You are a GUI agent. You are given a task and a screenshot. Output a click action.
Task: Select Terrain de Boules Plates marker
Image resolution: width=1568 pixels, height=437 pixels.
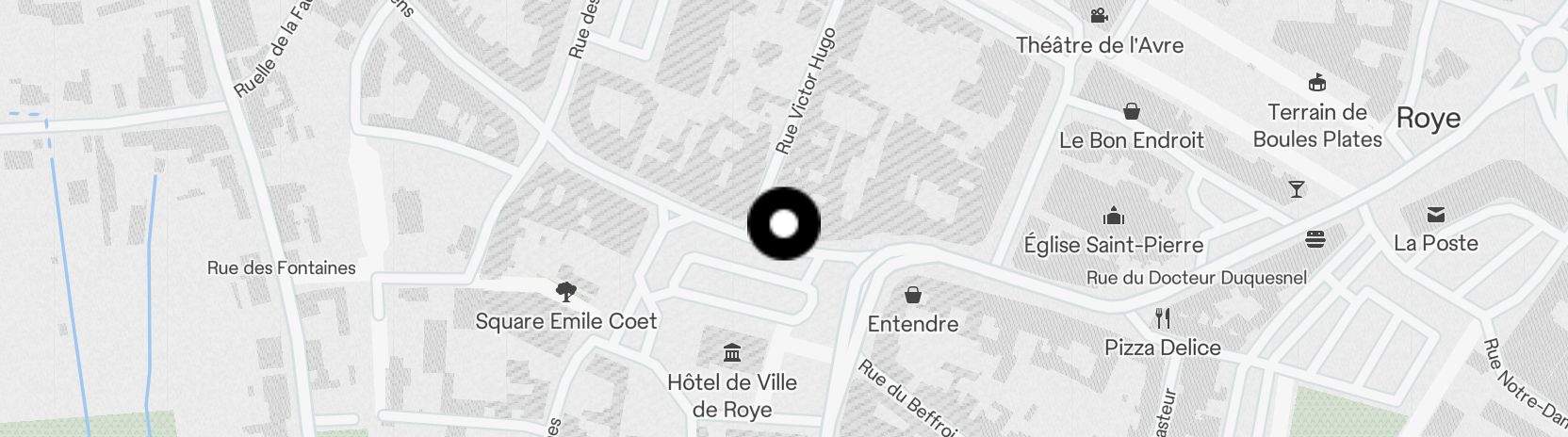[x=1317, y=83]
